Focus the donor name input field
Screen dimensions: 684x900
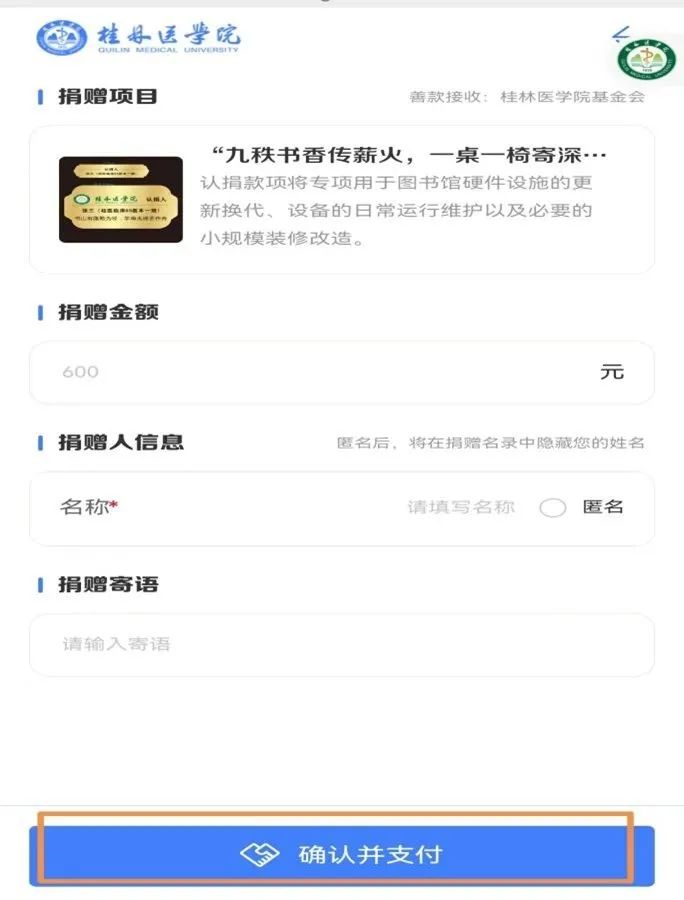click(460, 508)
